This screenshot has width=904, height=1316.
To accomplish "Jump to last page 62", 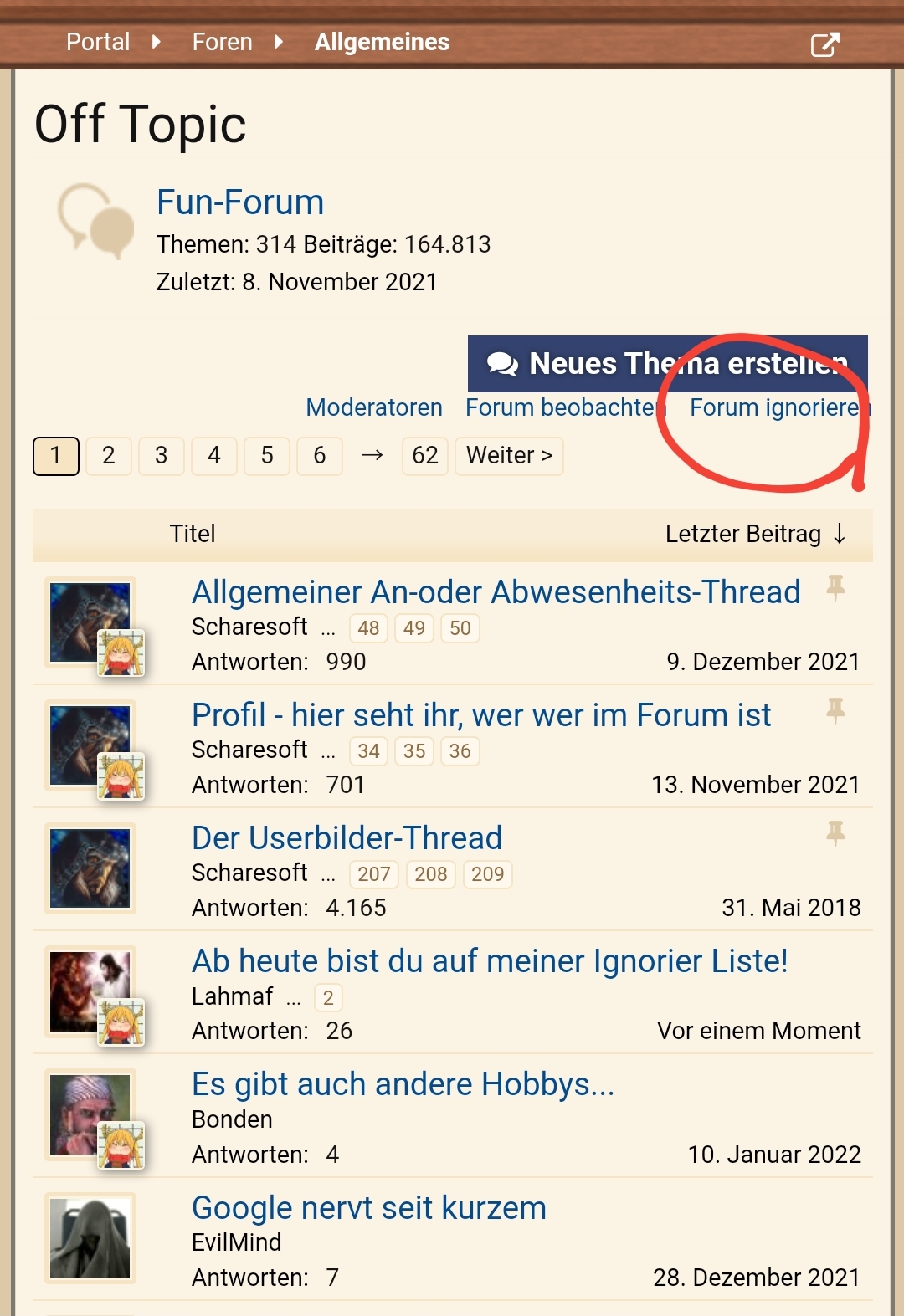I will (x=425, y=456).
